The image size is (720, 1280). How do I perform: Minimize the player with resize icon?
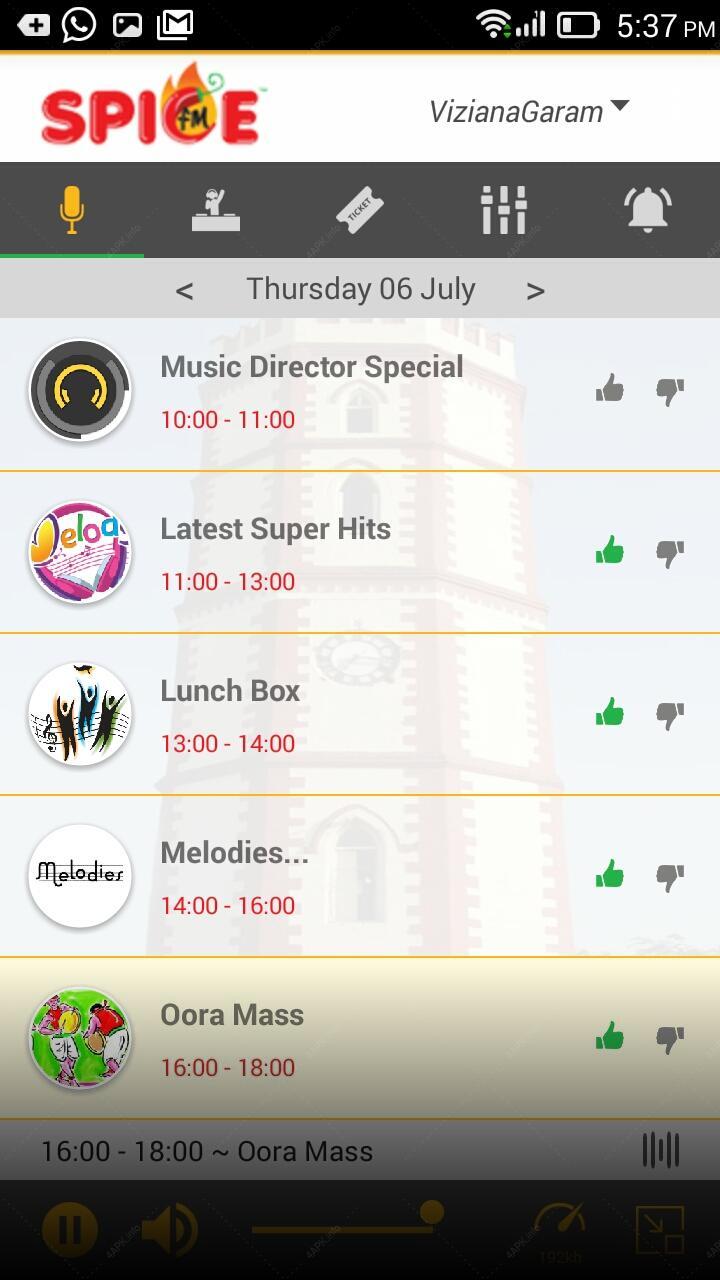660,1230
